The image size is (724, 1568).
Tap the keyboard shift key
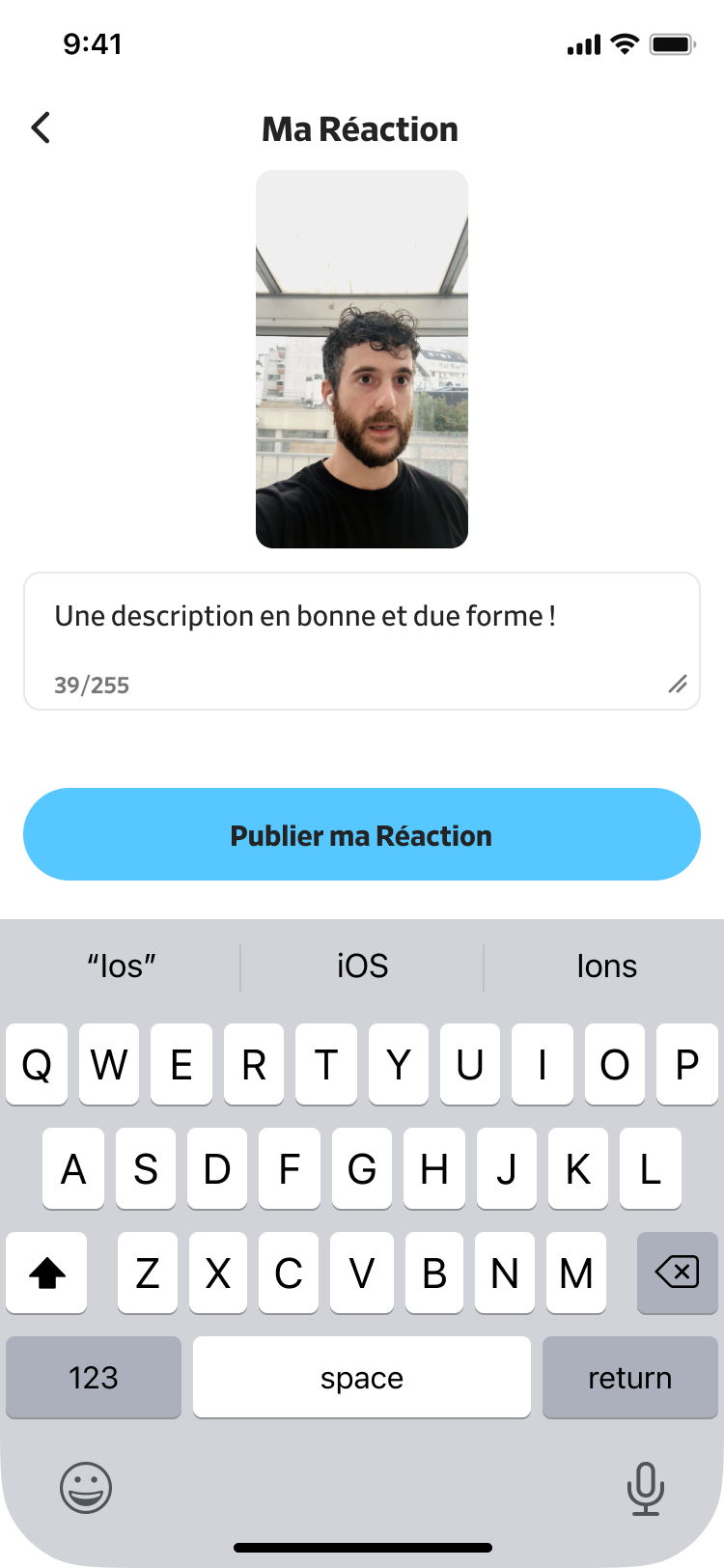(x=46, y=1273)
